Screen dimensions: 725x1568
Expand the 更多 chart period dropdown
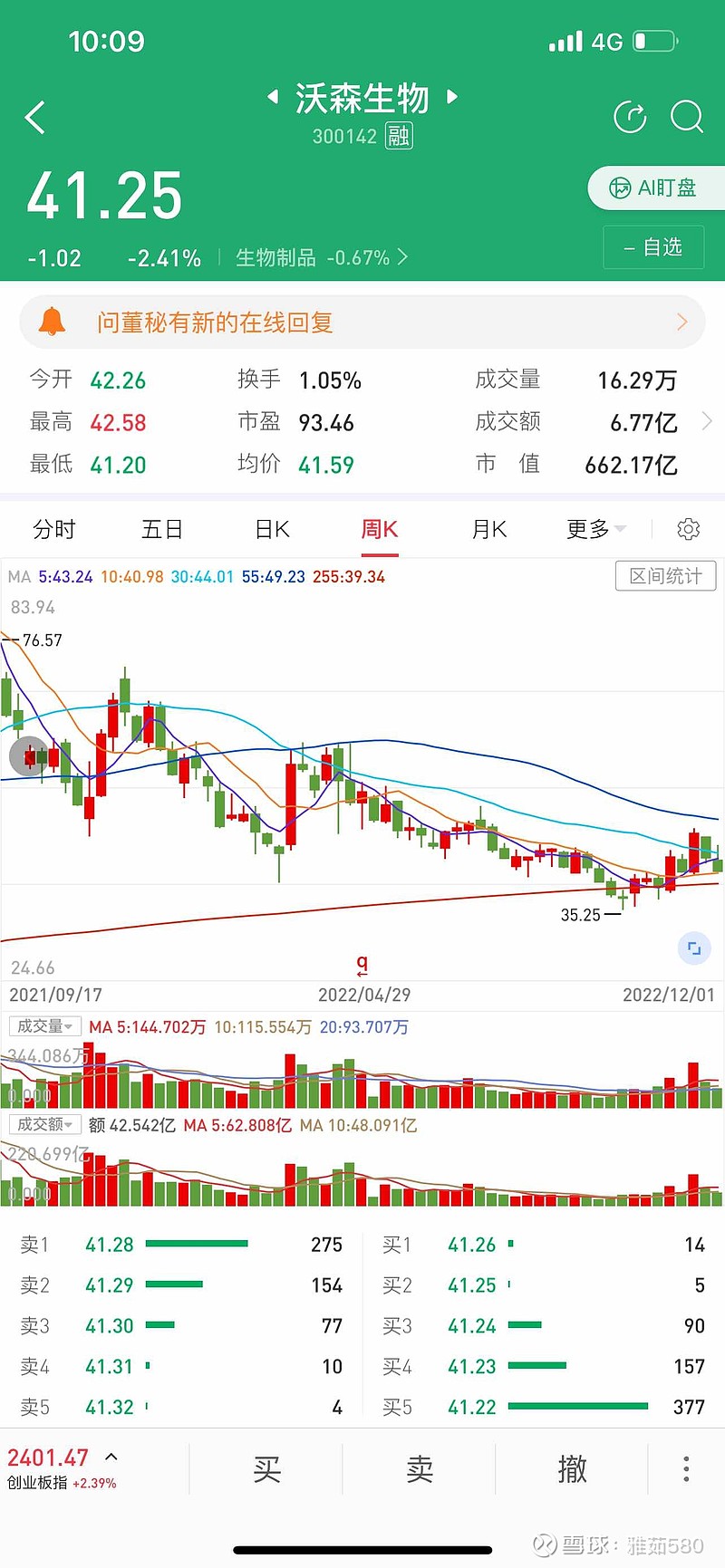point(595,530)
